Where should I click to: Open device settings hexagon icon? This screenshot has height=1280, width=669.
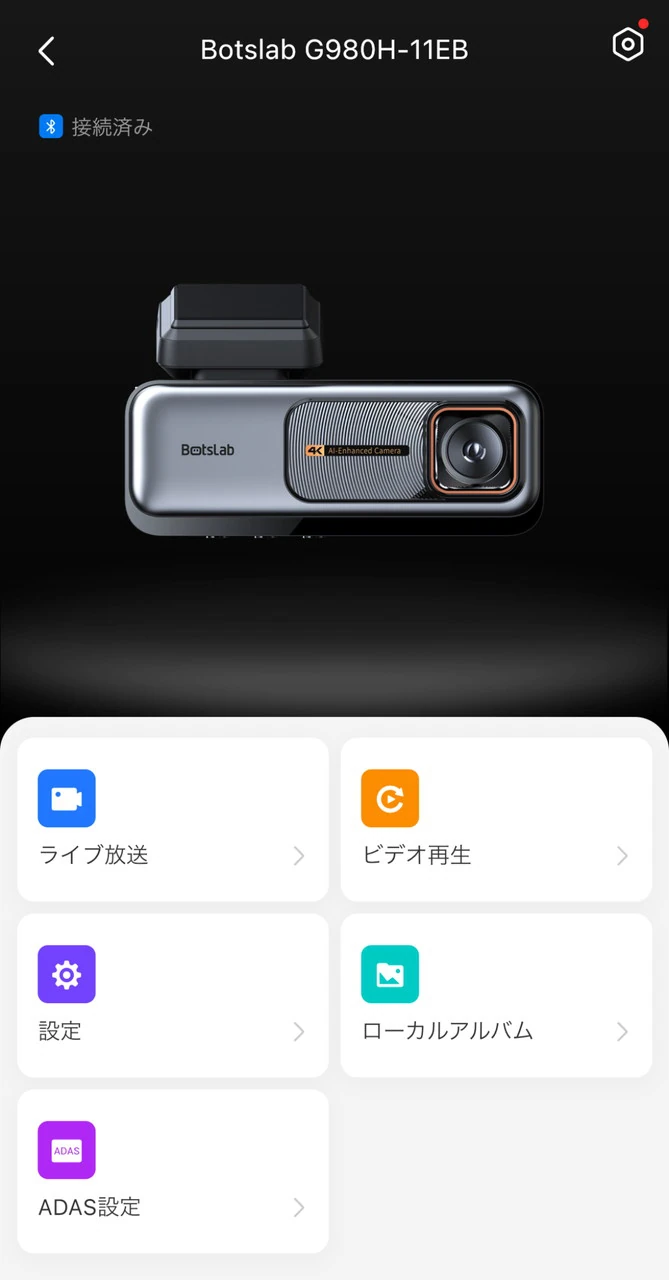point(627,45)
